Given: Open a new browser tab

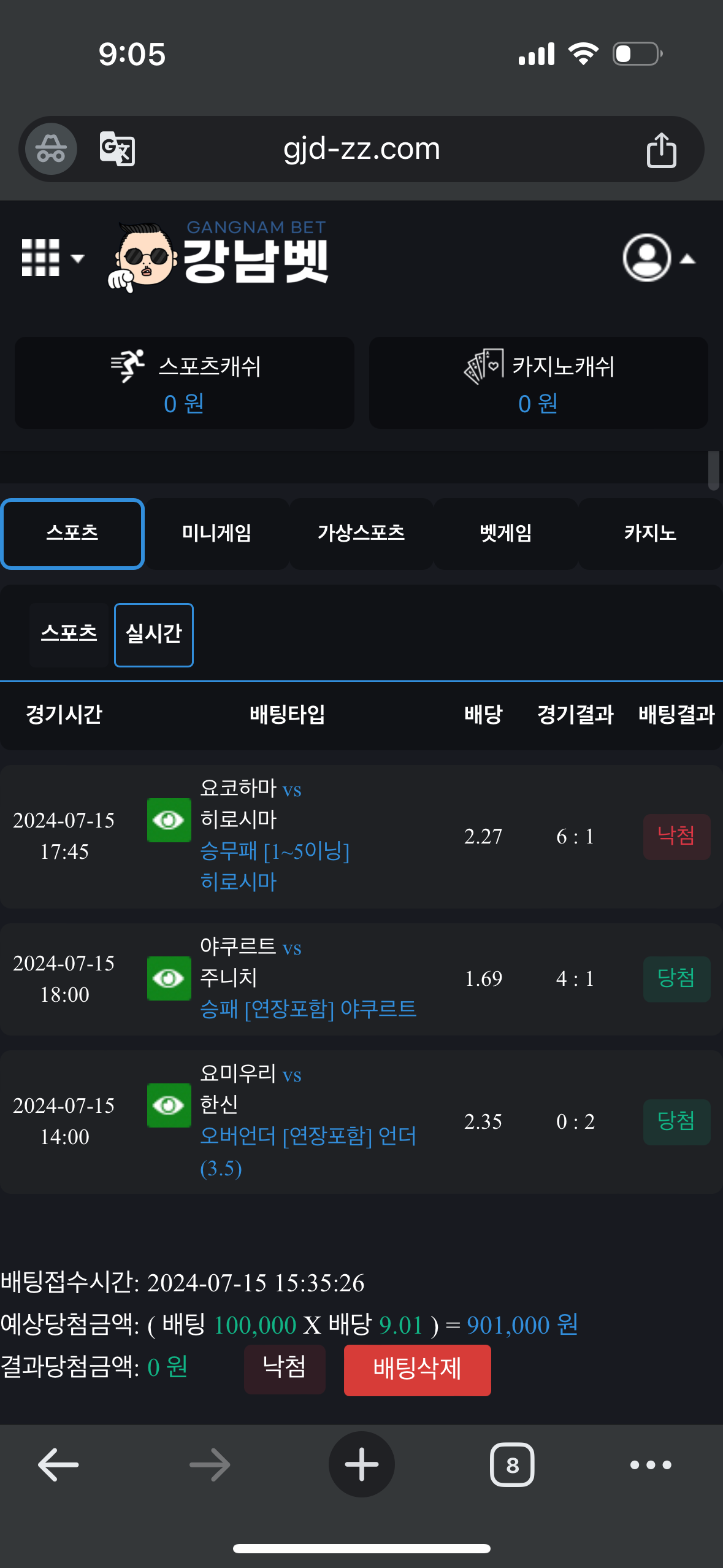Looking at the screenshot, I should 361,1464.
